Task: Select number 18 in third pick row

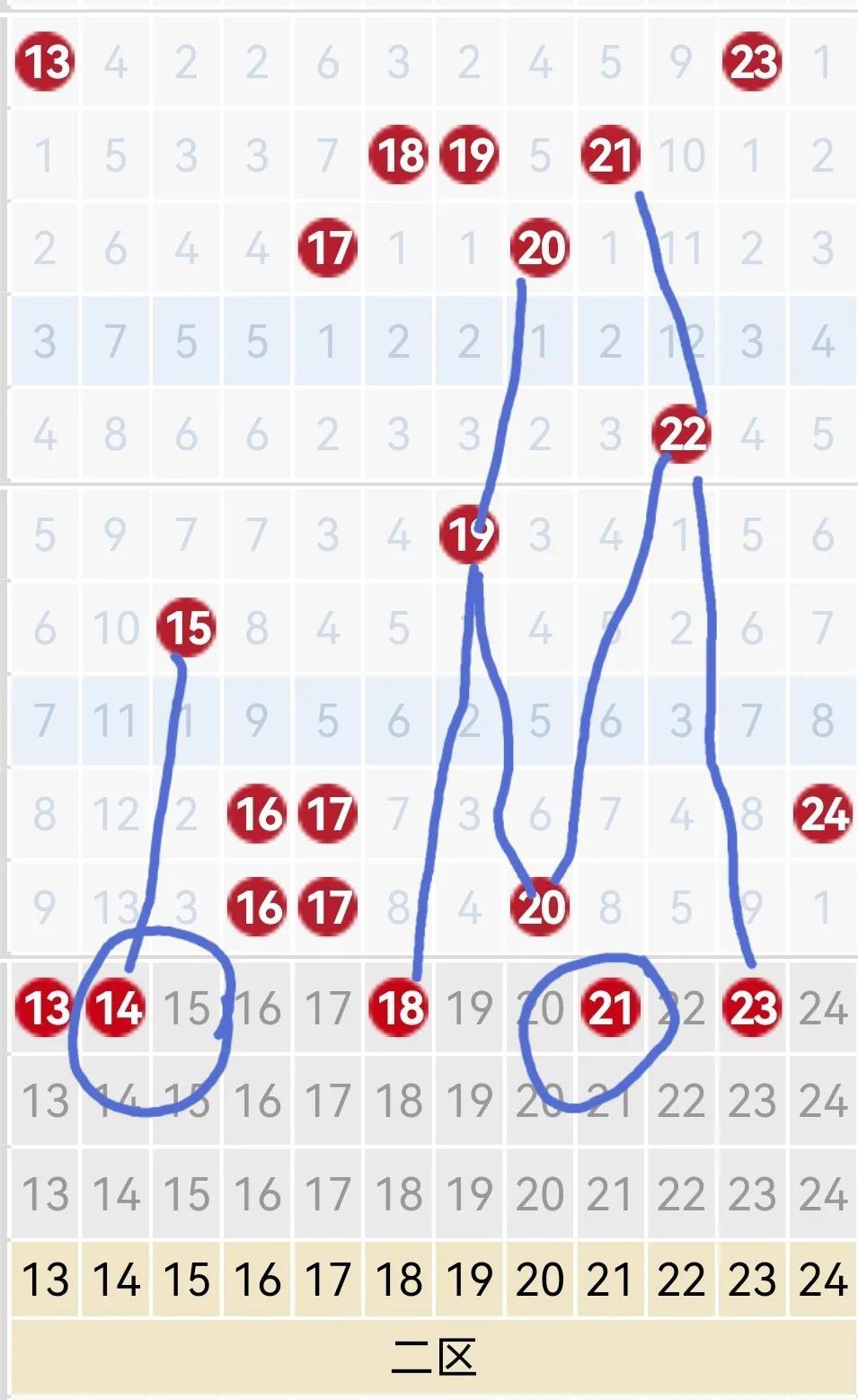Action: click(399, 1194)
